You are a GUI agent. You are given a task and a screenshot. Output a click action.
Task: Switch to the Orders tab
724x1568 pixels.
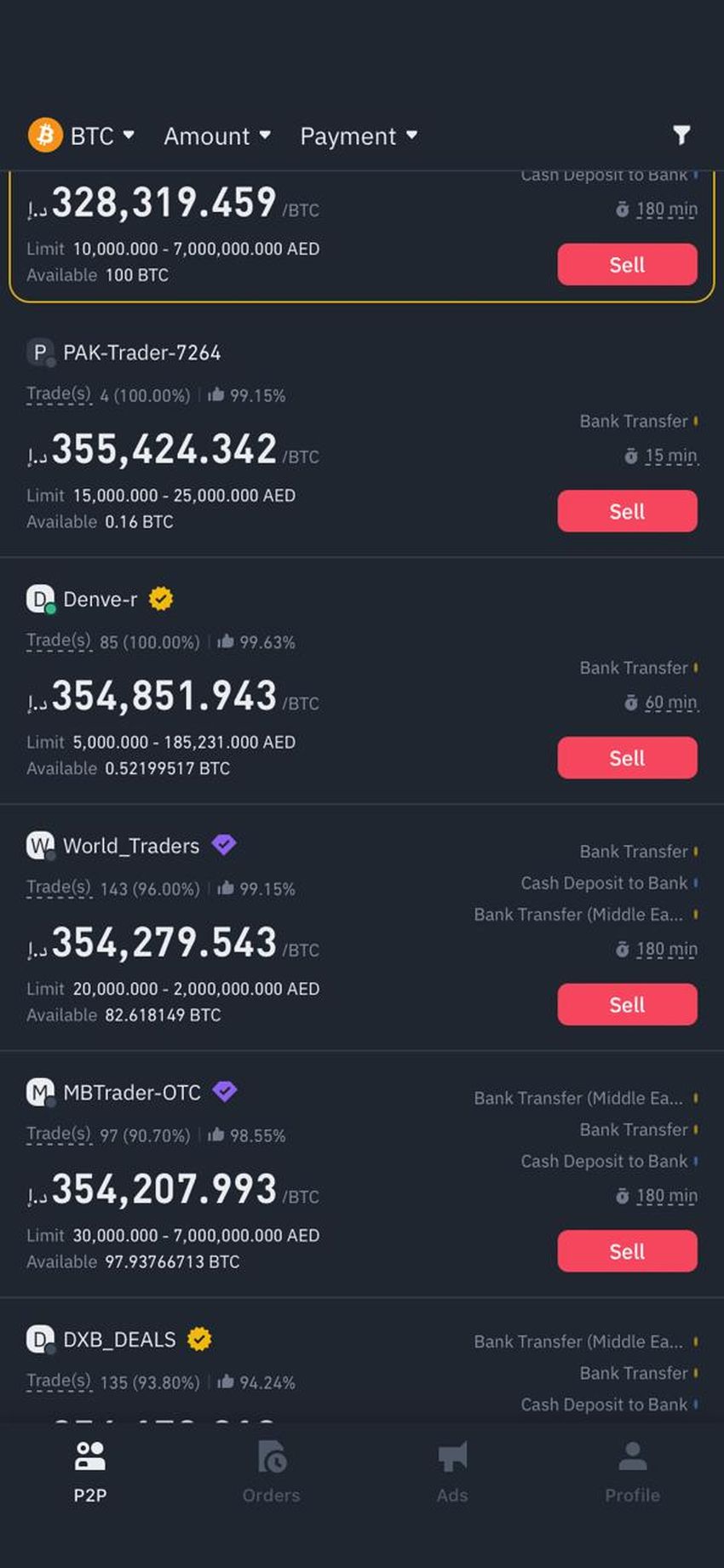(x=271, y=1472)
